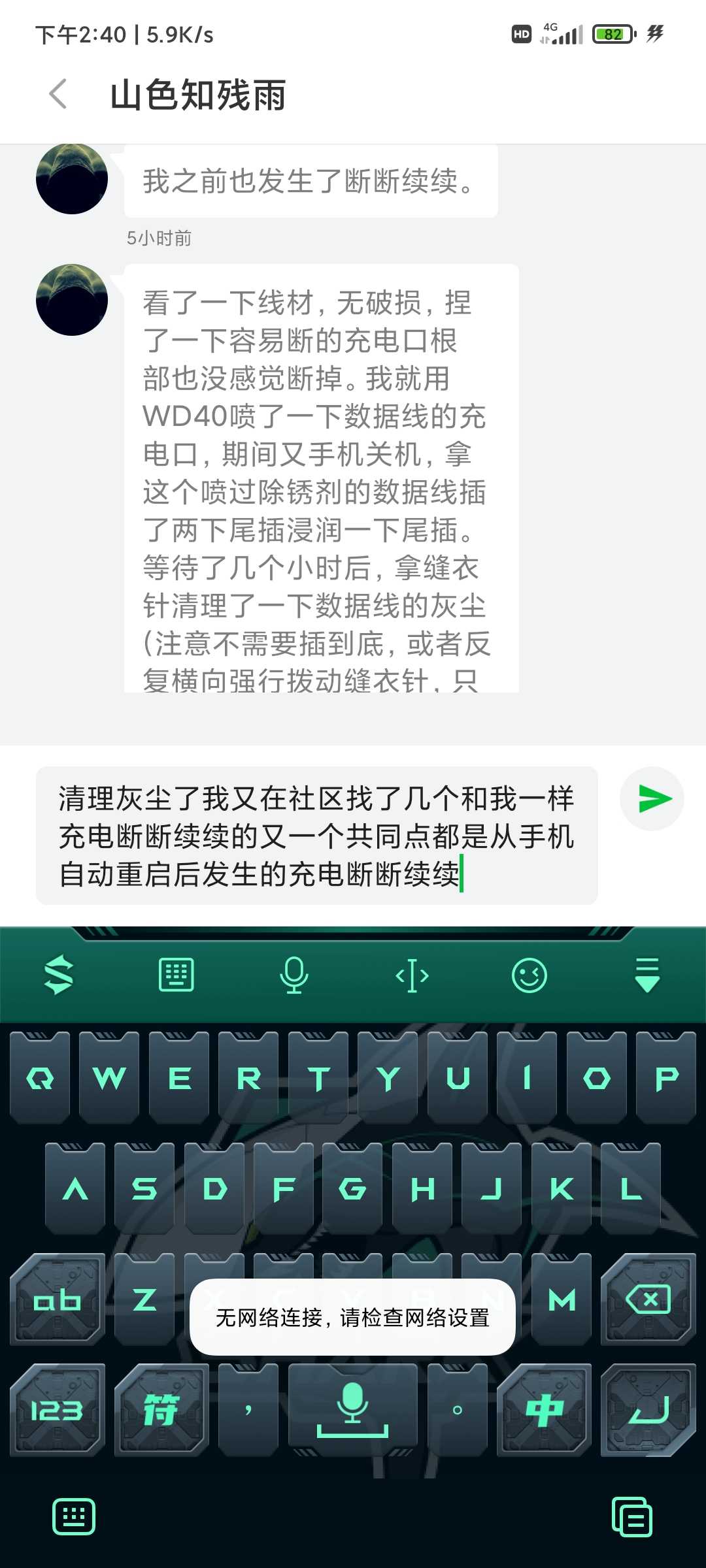706x1568 pixels.
Task: Tap the keyboard switch icon at bottom left
Action: click(74, 1517)
